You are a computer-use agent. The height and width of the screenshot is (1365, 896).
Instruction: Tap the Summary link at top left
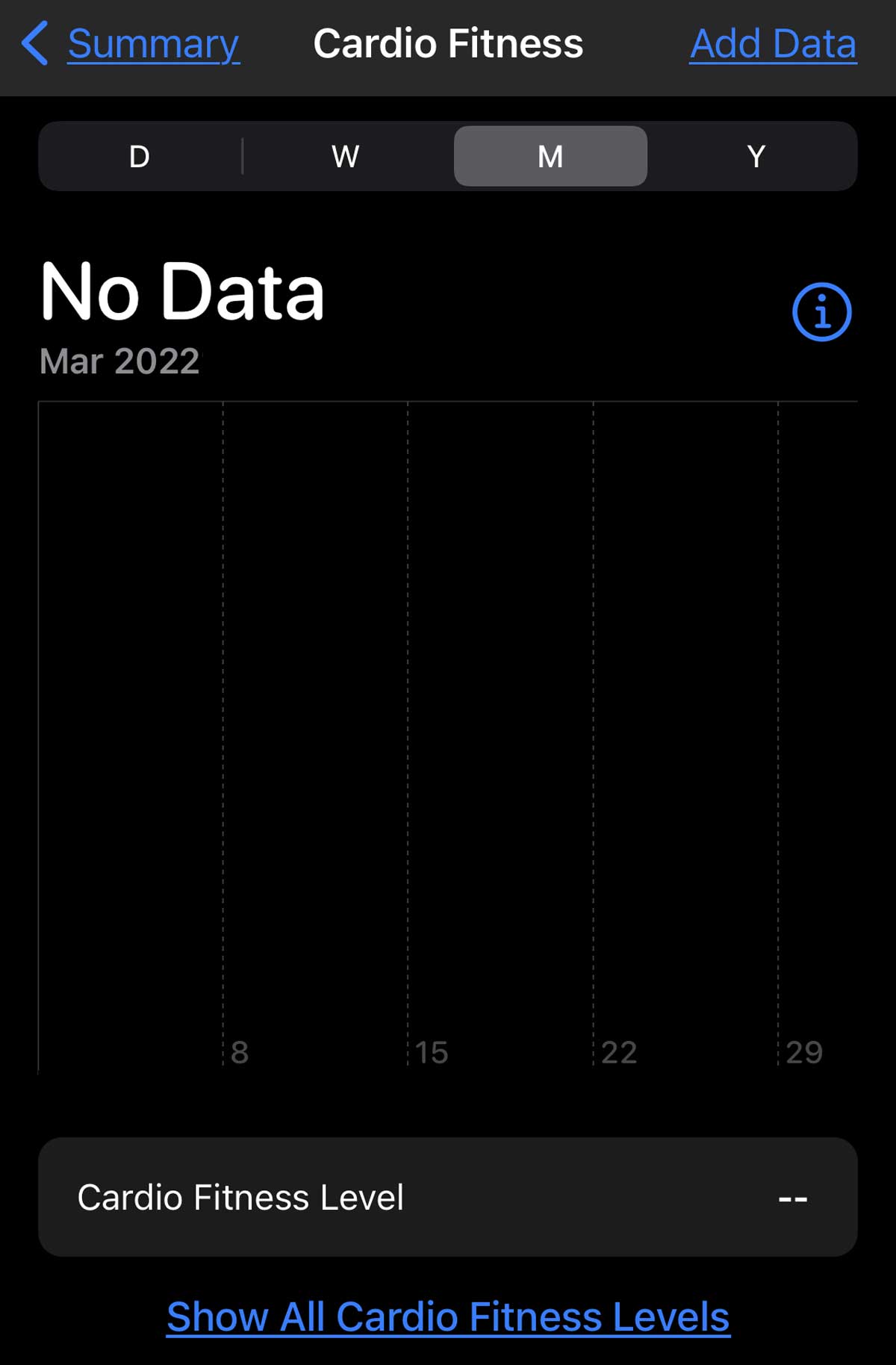pos(152,43)
